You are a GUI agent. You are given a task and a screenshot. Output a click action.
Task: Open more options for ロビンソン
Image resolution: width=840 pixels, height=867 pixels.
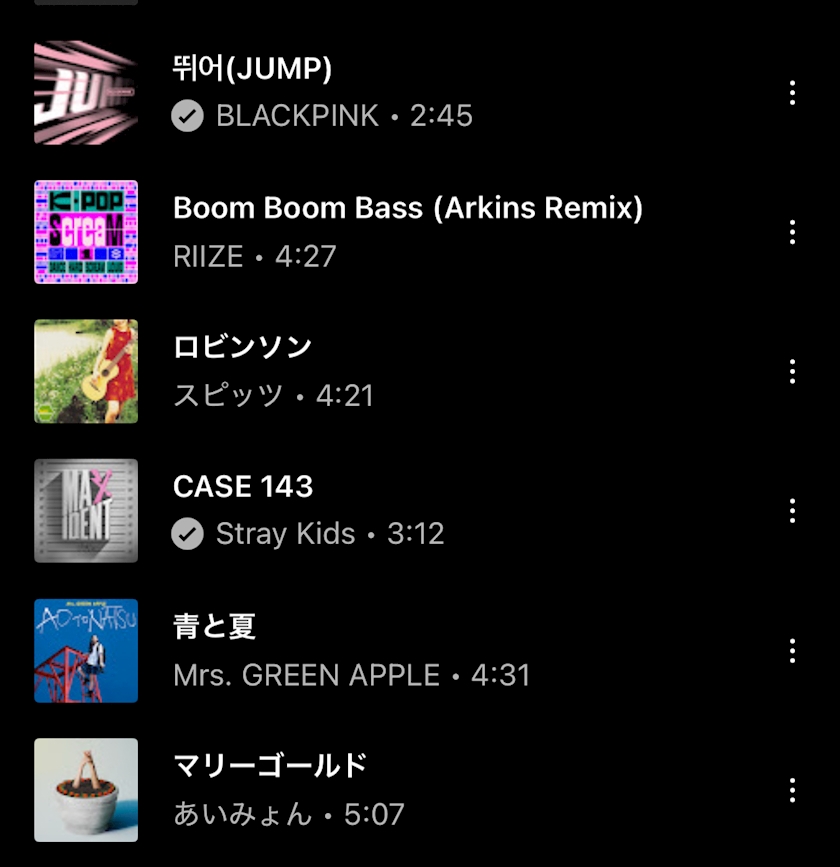tap(792, 372)
